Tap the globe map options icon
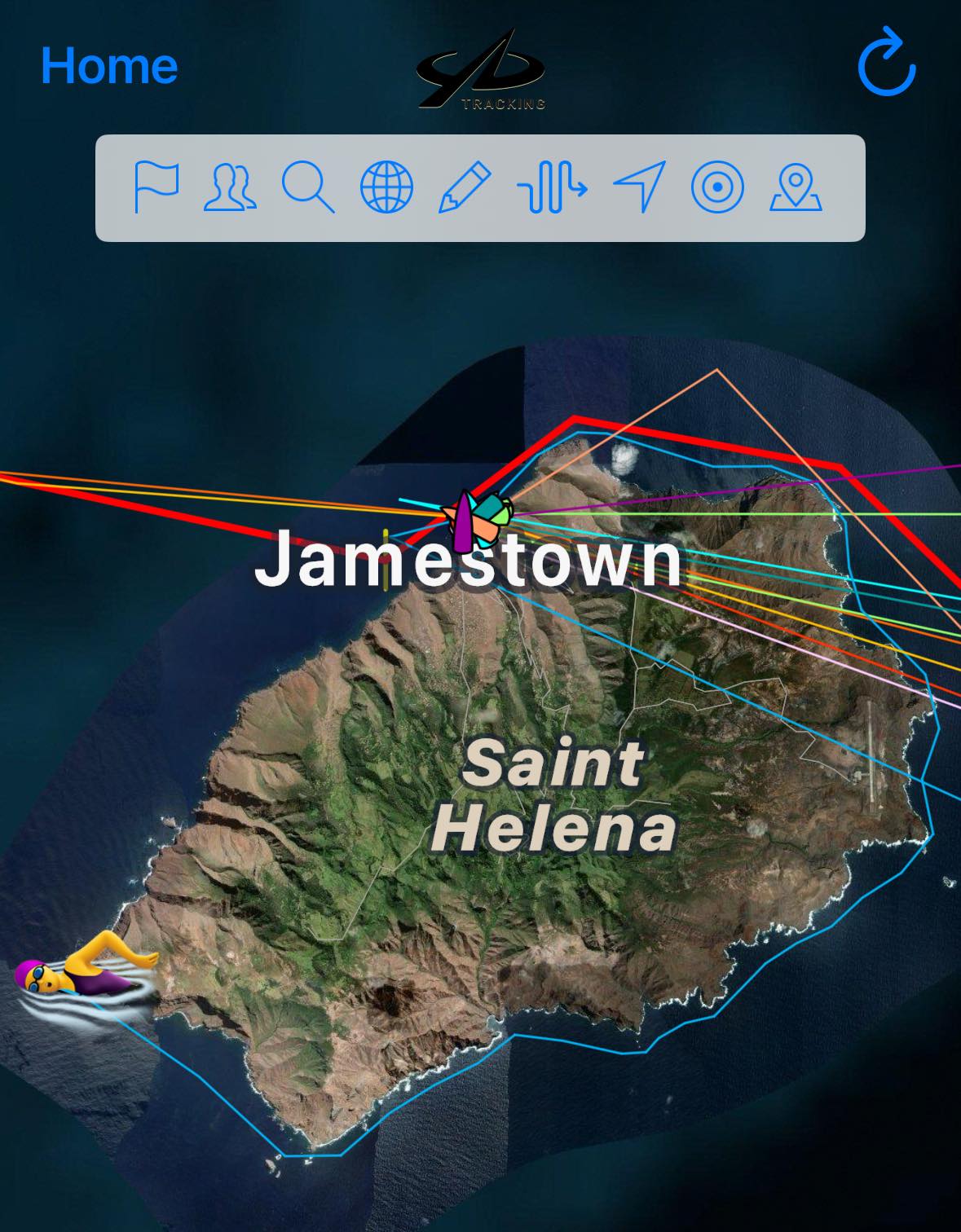 [x=386, y=187]
